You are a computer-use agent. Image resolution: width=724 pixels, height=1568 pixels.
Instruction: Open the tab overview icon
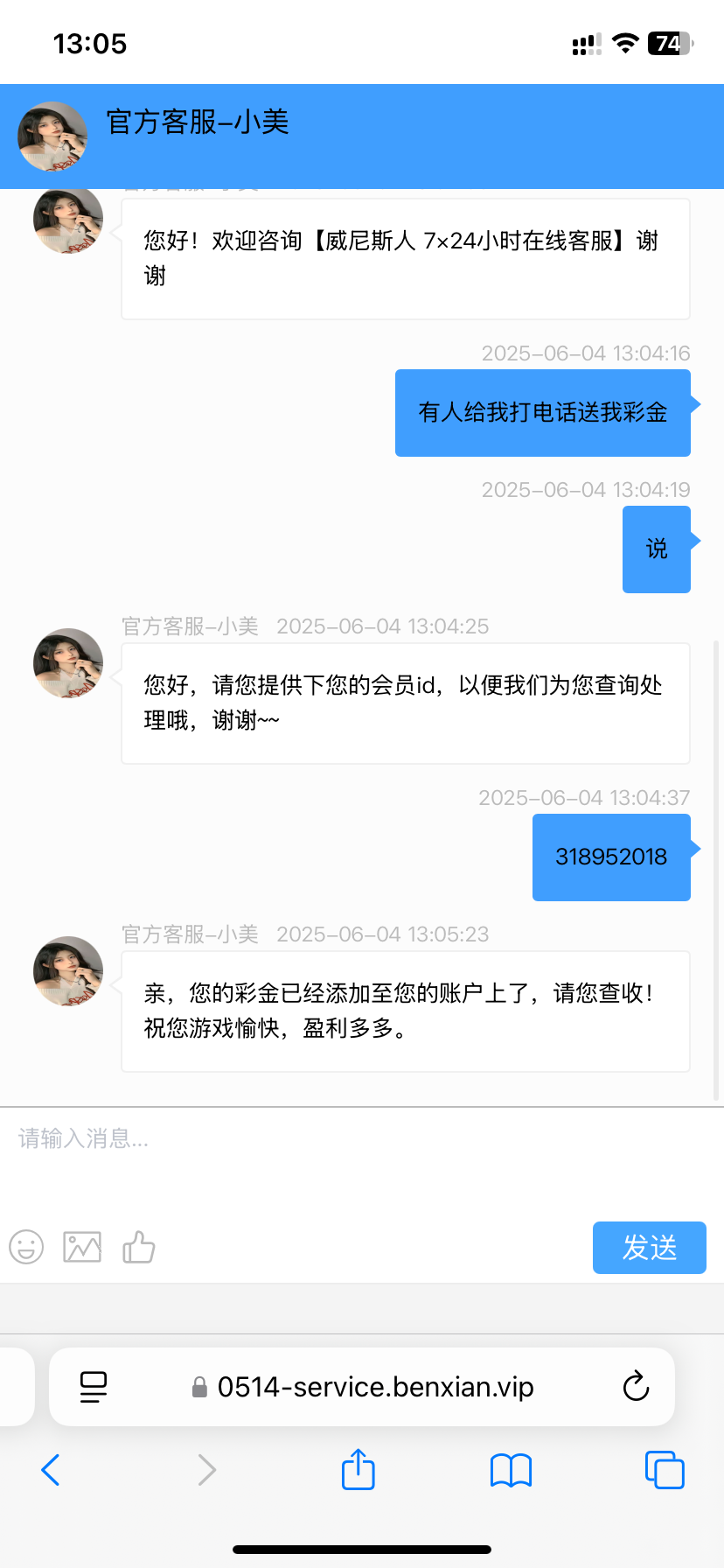(665, 1470)
